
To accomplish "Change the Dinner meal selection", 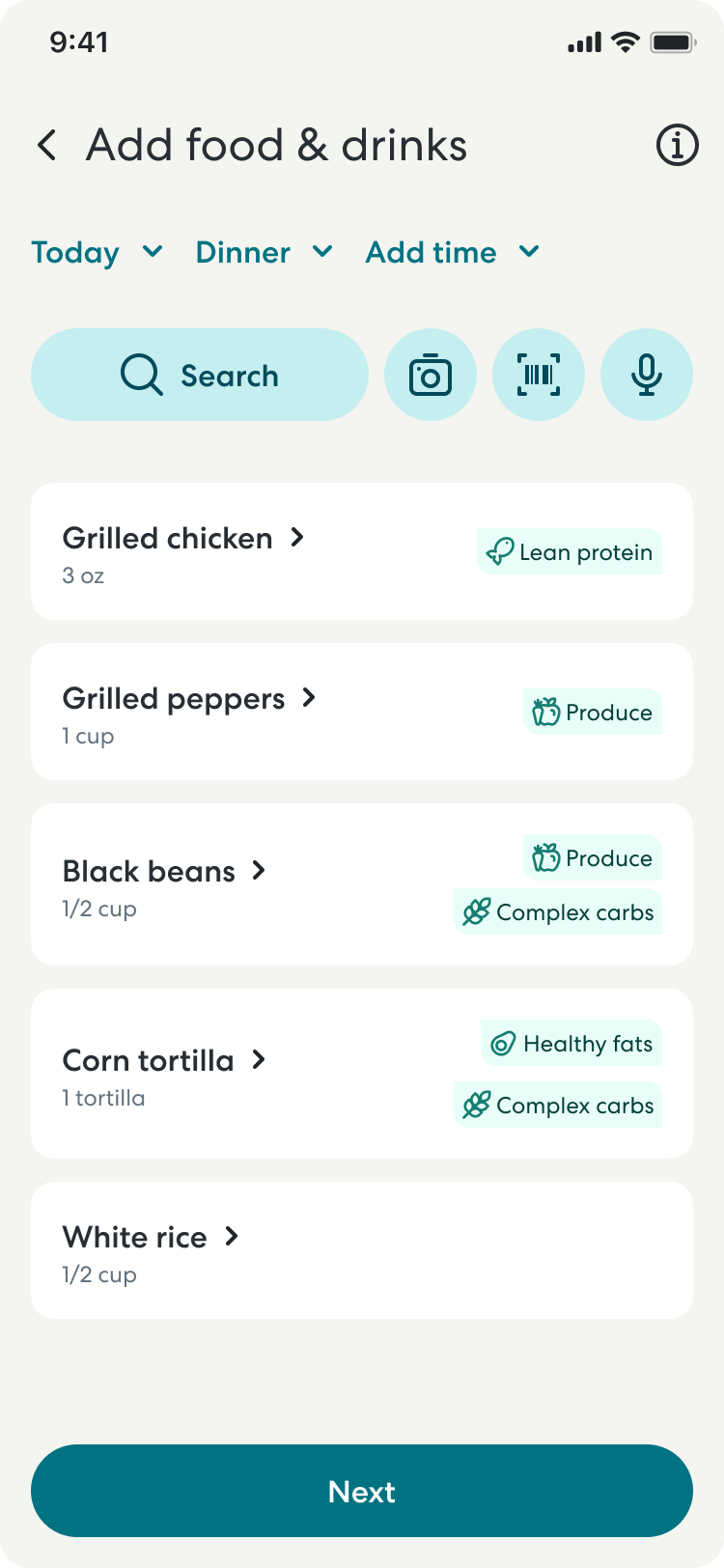I will click(x=264, y=253).
